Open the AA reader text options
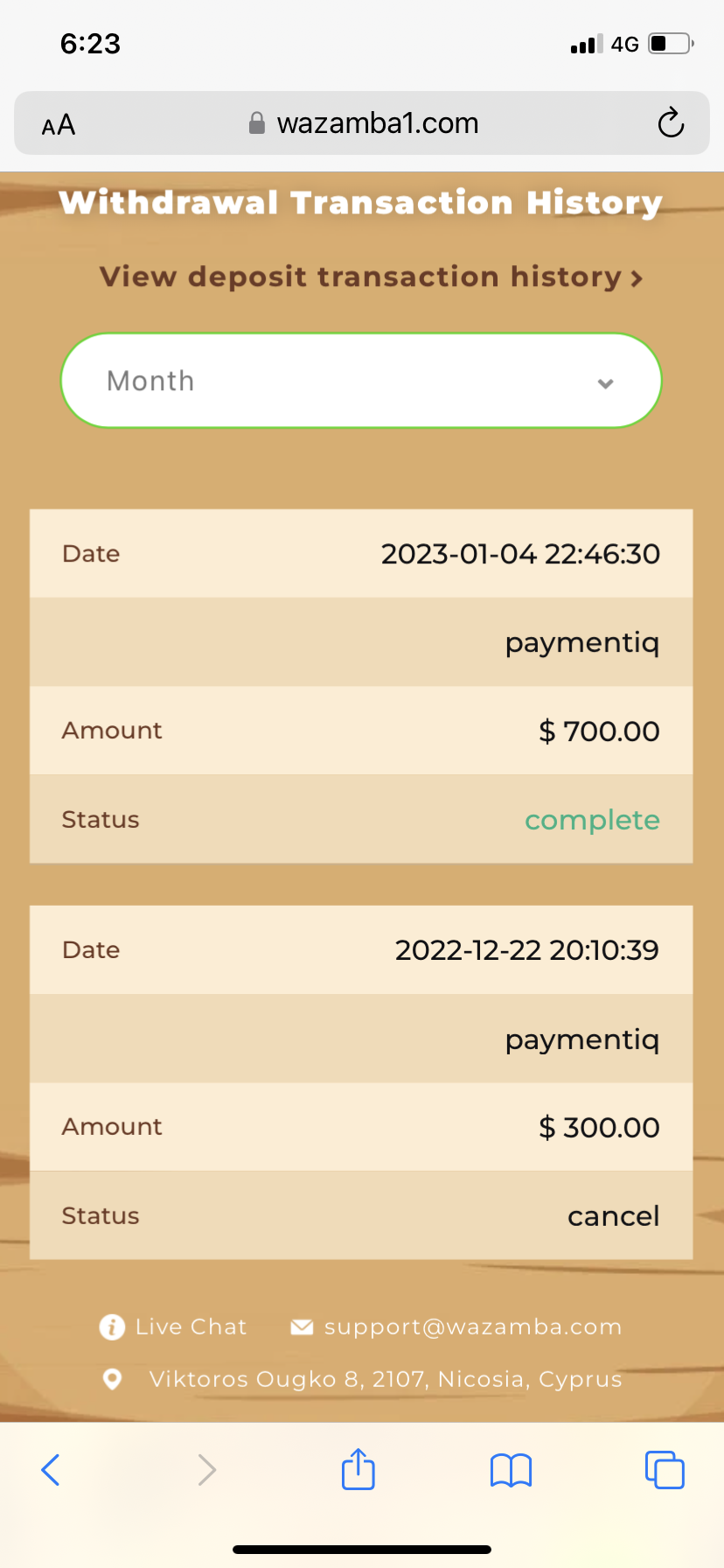Image resolution: width=724 pixels, height=1568 pixels. [59, 124]
